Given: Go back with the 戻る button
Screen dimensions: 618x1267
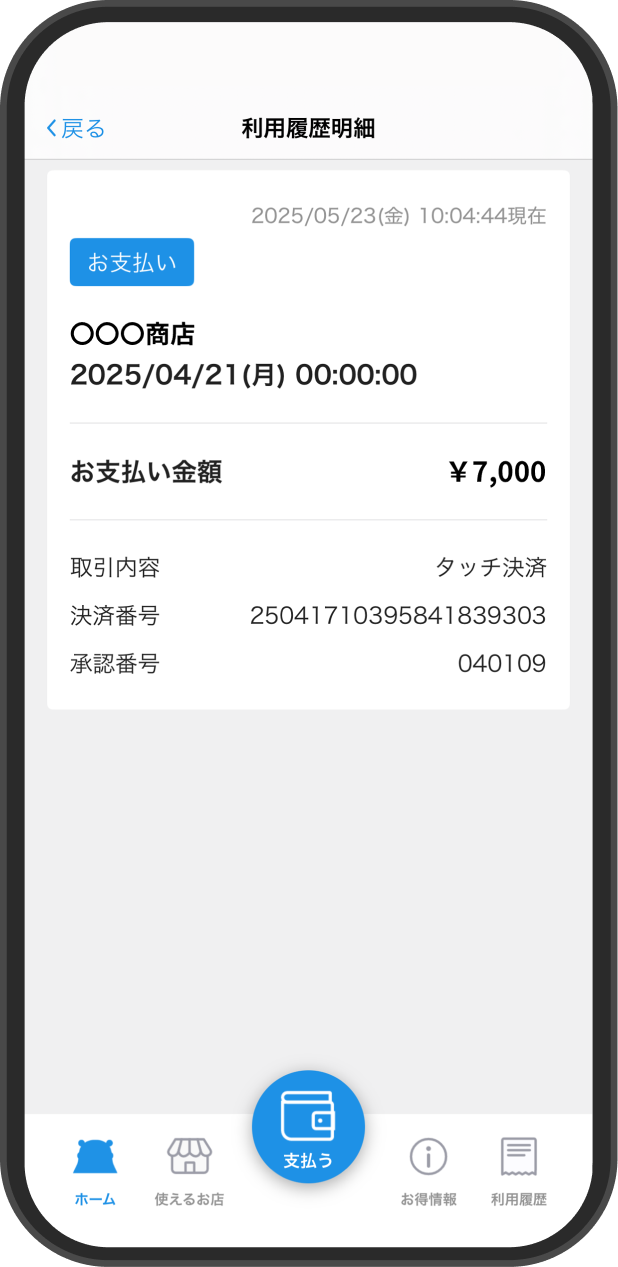Looking at the screenshot, I should [76, 129].
